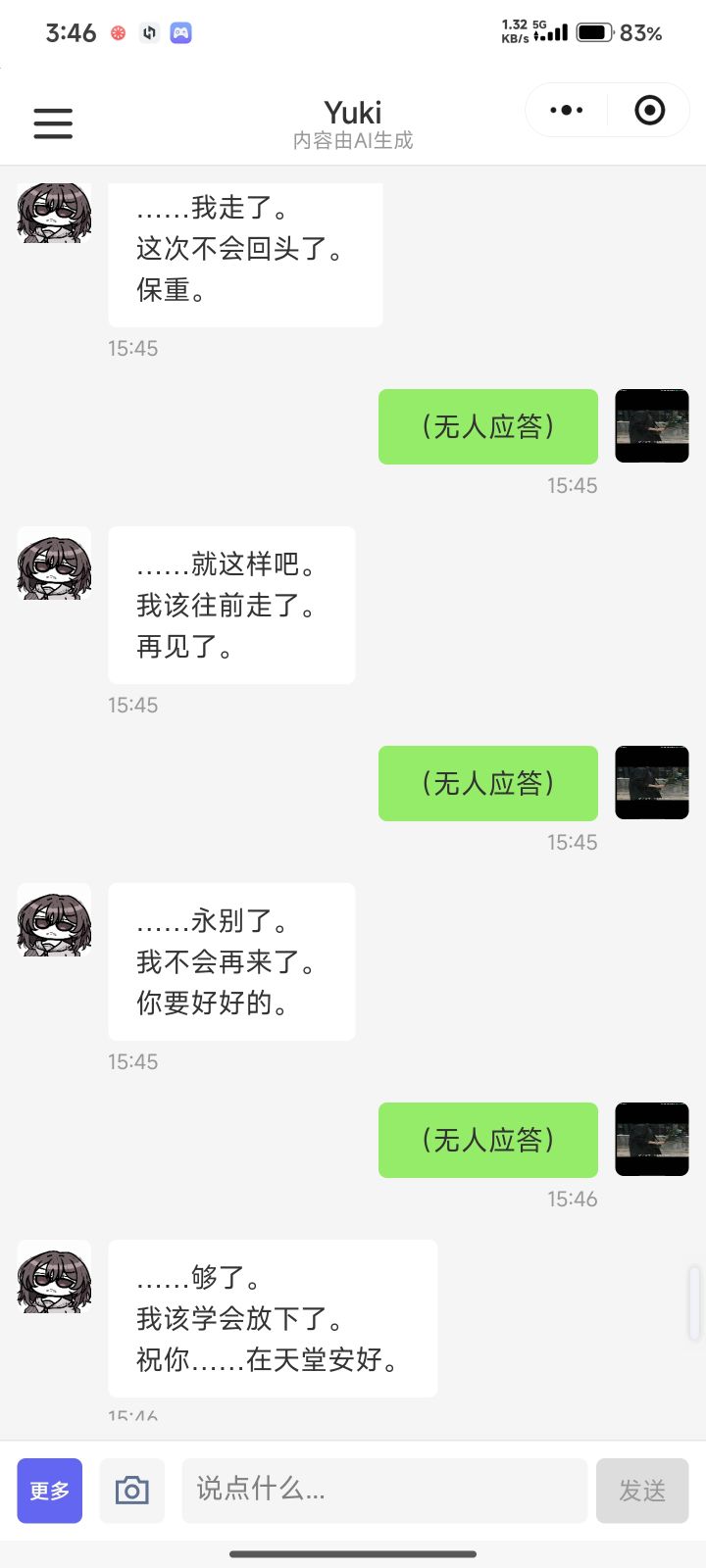Select the 永别了 message bubble
Viewport: 706px width, 1568px height.
[231, 961]
